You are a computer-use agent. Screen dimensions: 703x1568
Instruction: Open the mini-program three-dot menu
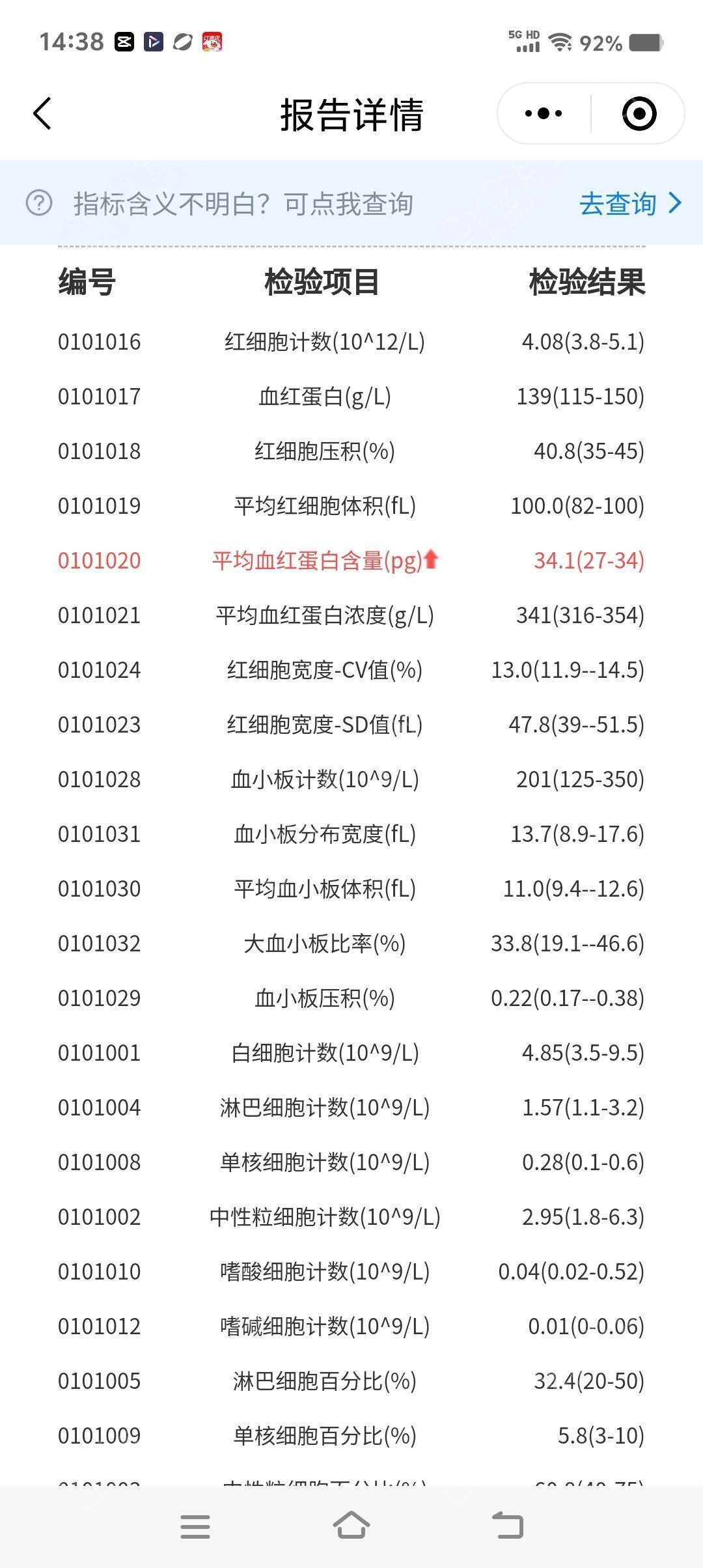(x=544, y=113)
